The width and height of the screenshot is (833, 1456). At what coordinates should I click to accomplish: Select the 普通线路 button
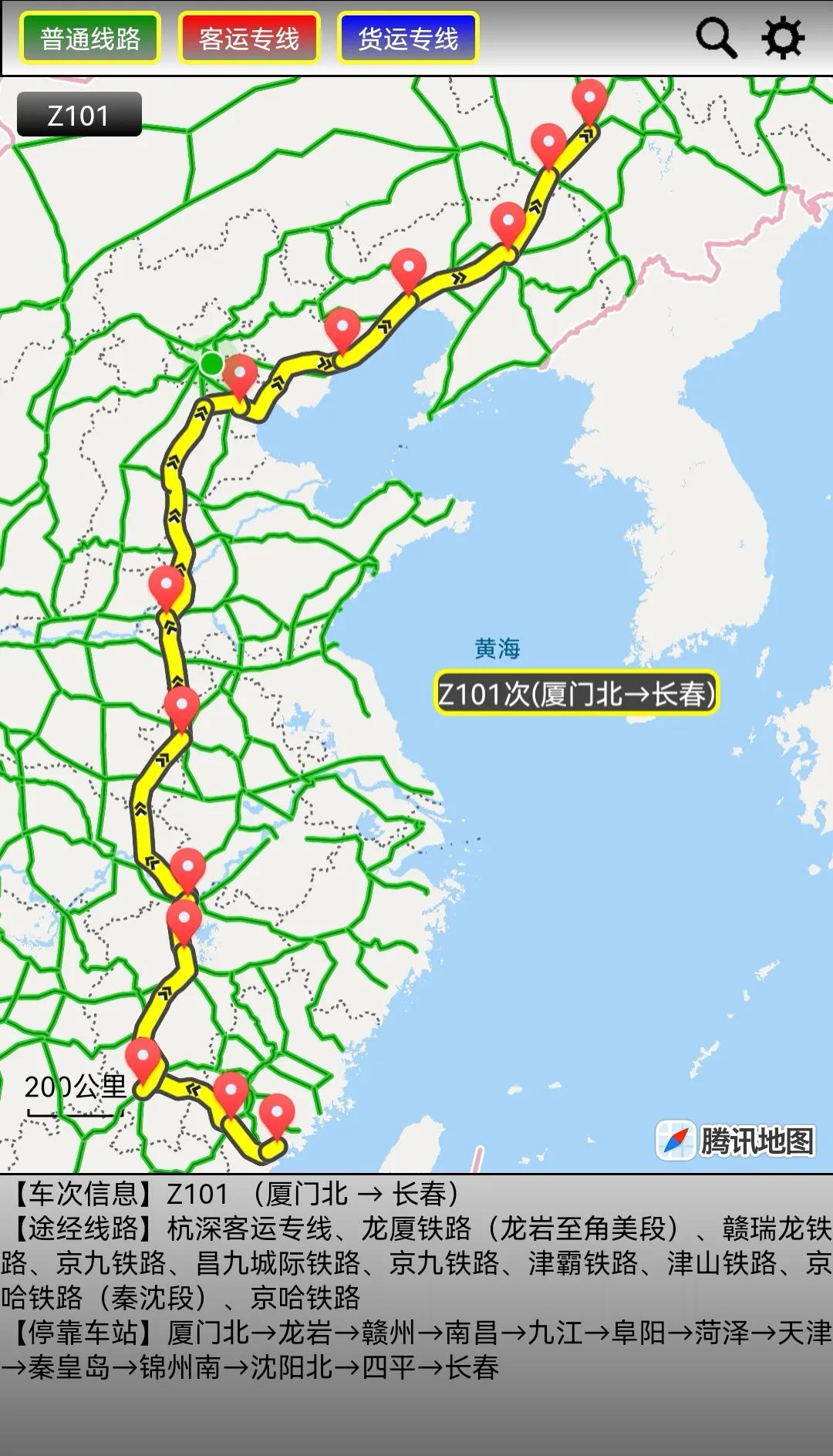tap(90, 38)
